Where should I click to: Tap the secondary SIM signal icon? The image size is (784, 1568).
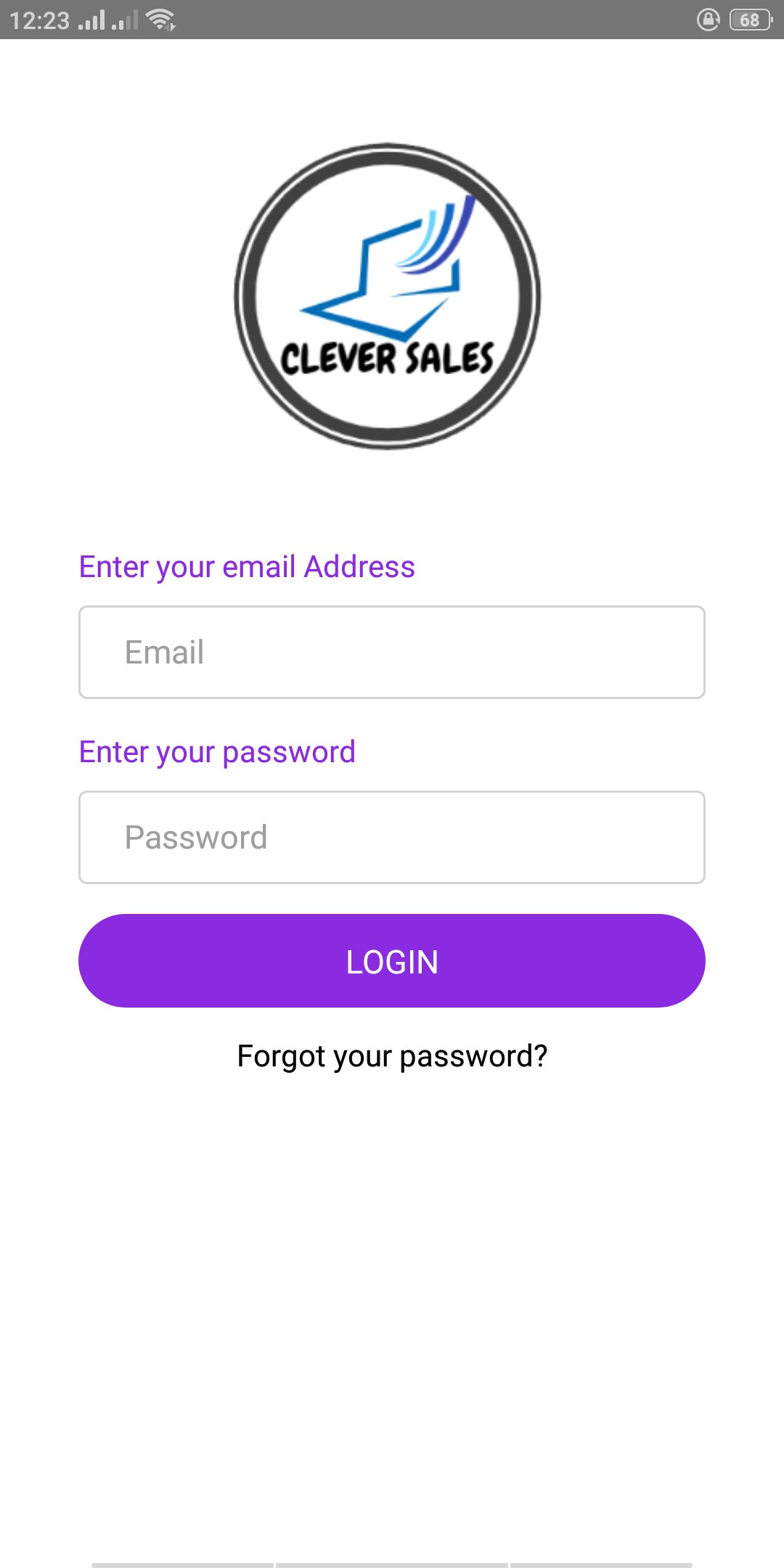click(125, 20)
